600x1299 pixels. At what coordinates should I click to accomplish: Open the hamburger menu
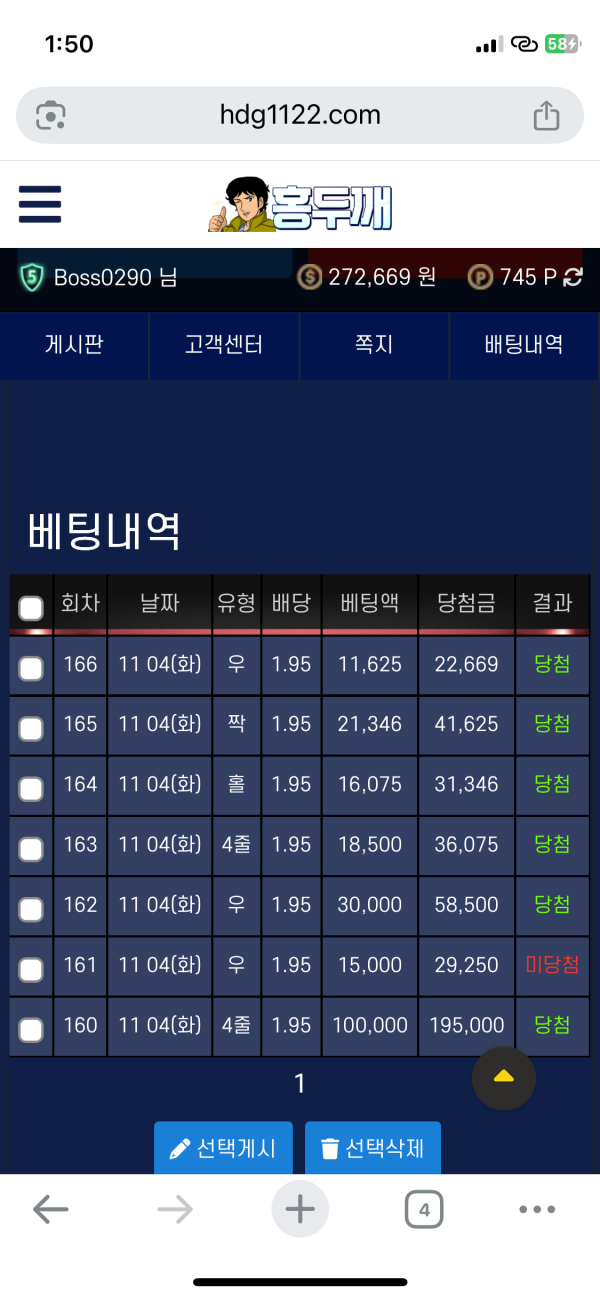pyautogui.click(x=40, y=205)
